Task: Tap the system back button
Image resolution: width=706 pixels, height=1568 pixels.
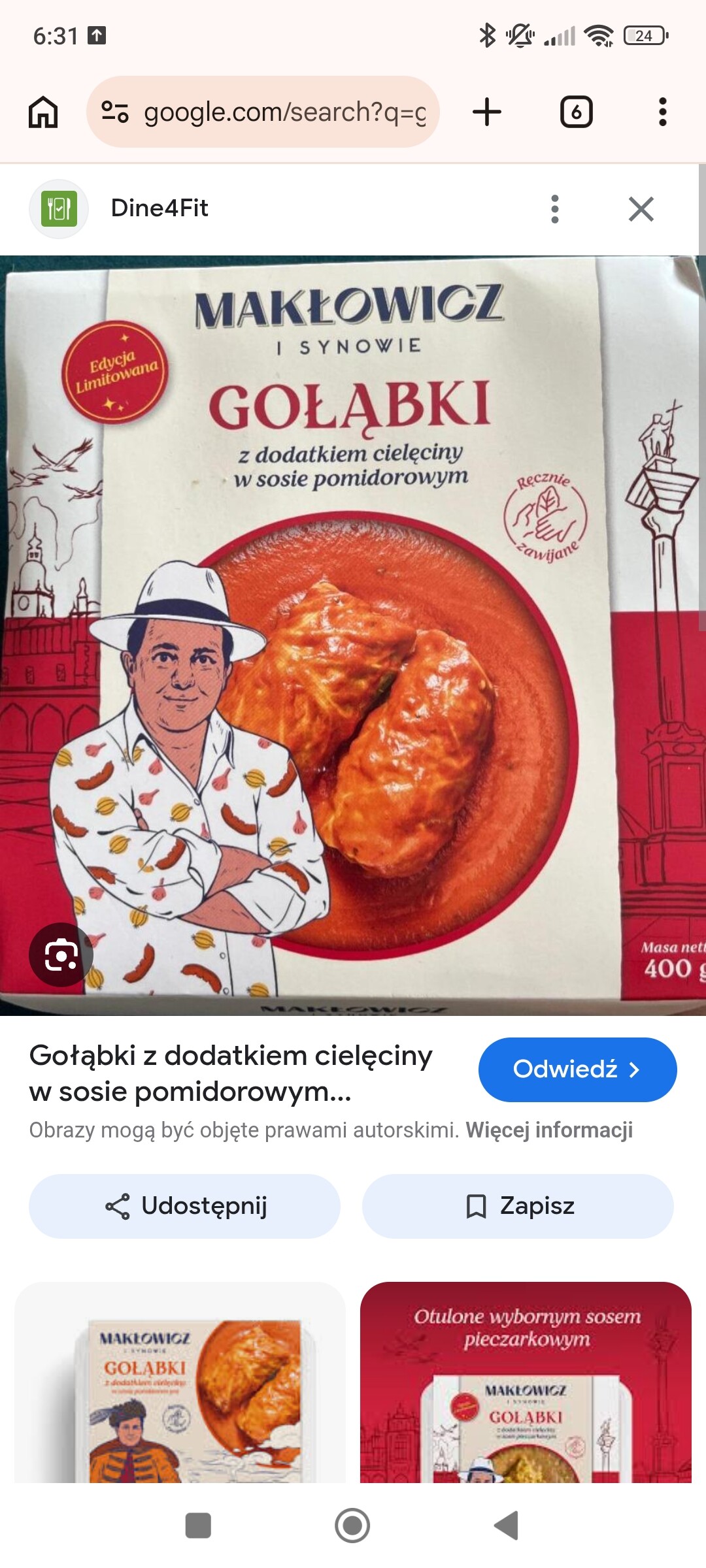Action: point(506,1526)
